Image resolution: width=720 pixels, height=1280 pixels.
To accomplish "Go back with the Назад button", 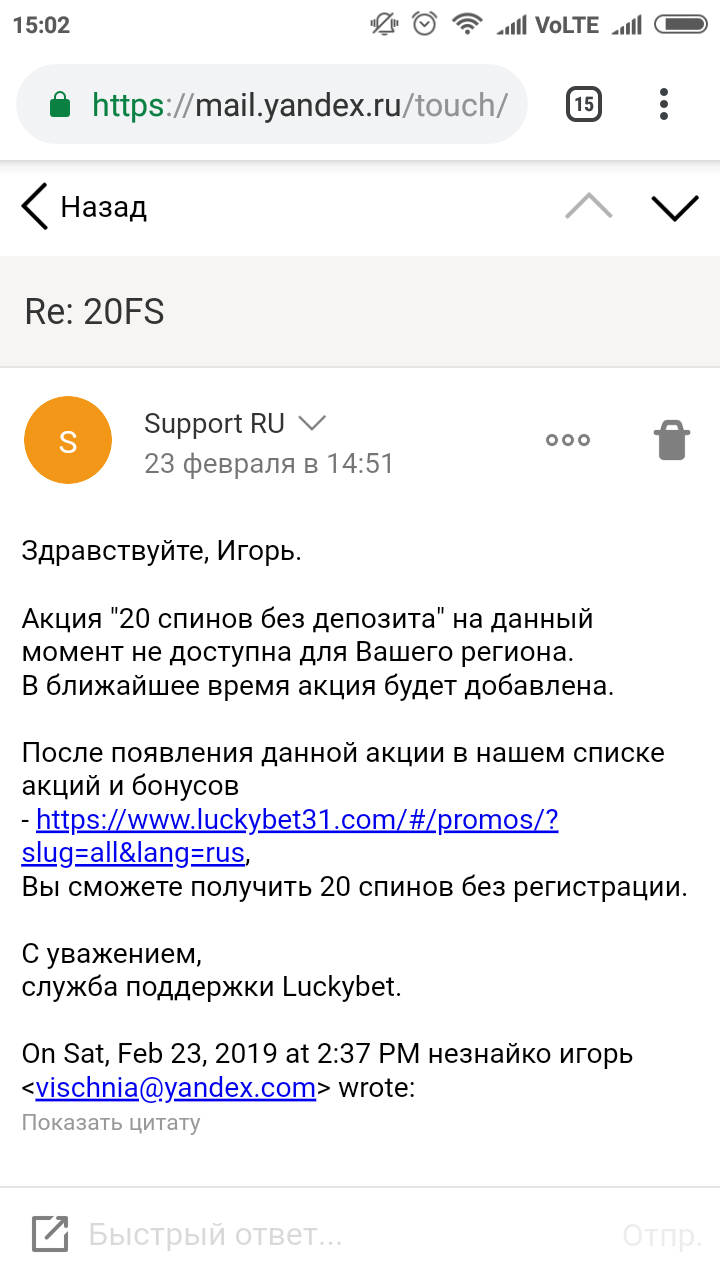I will (84, 207).
